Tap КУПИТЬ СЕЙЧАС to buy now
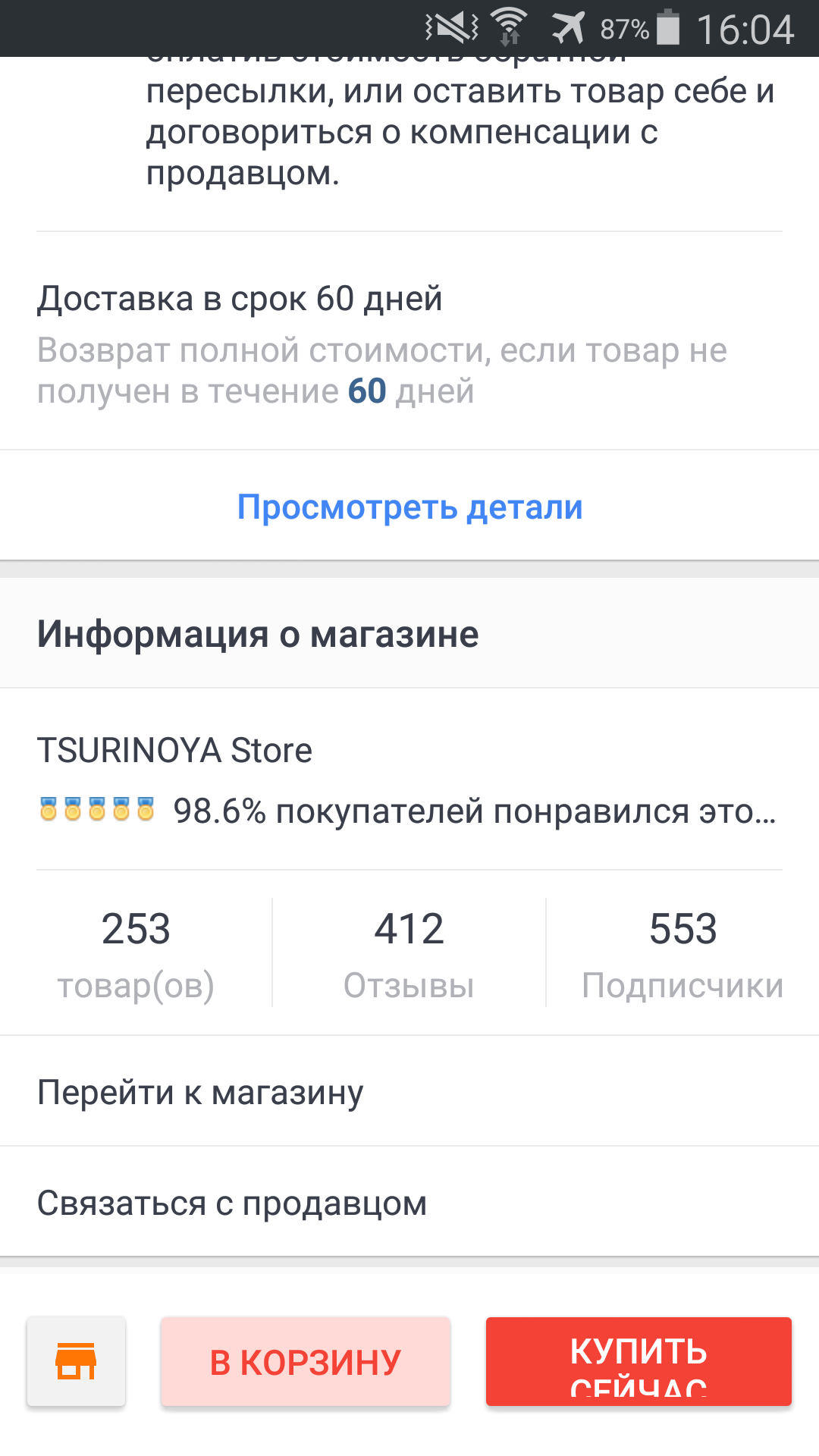 (639, 1361)
